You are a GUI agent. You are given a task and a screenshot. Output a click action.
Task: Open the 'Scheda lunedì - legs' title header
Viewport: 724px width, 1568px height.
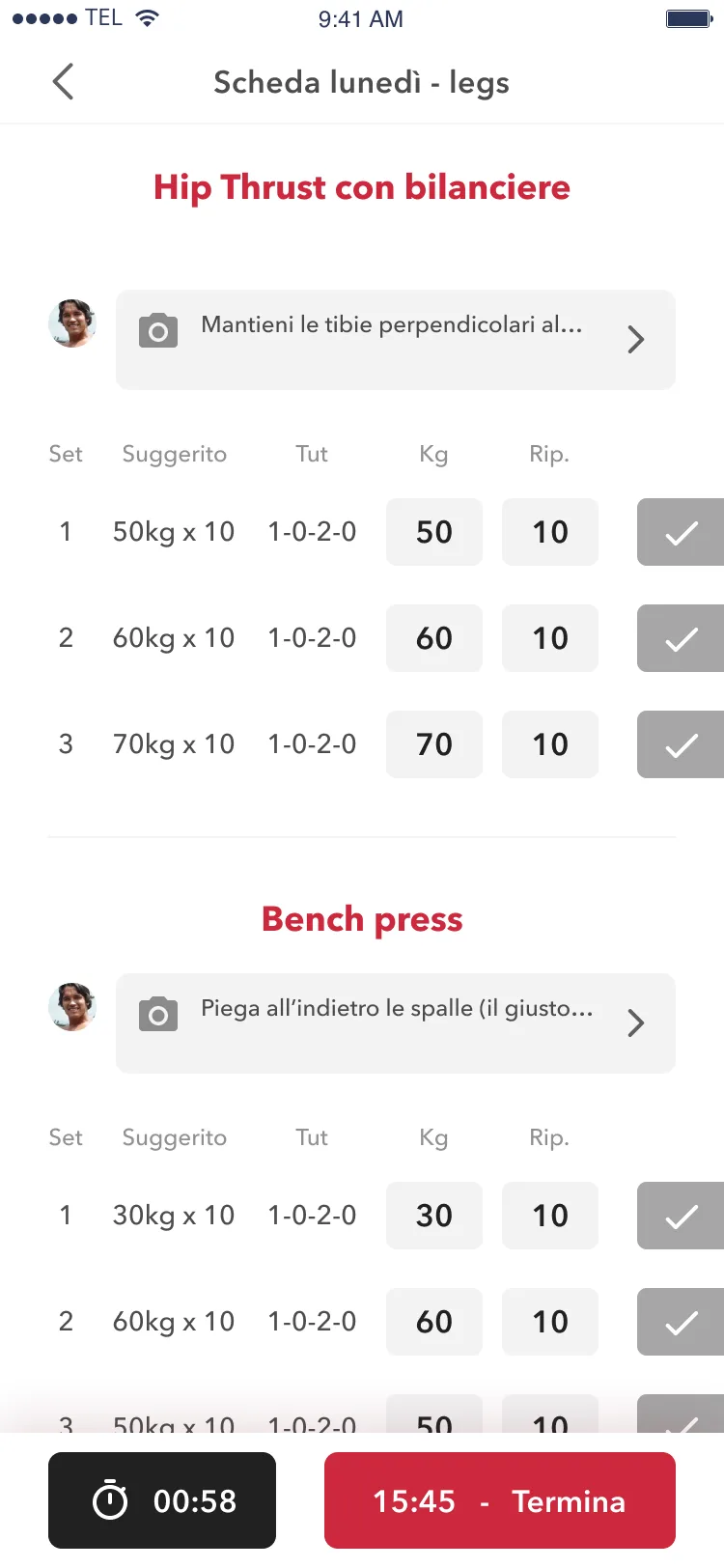click(x=361, y=82)
